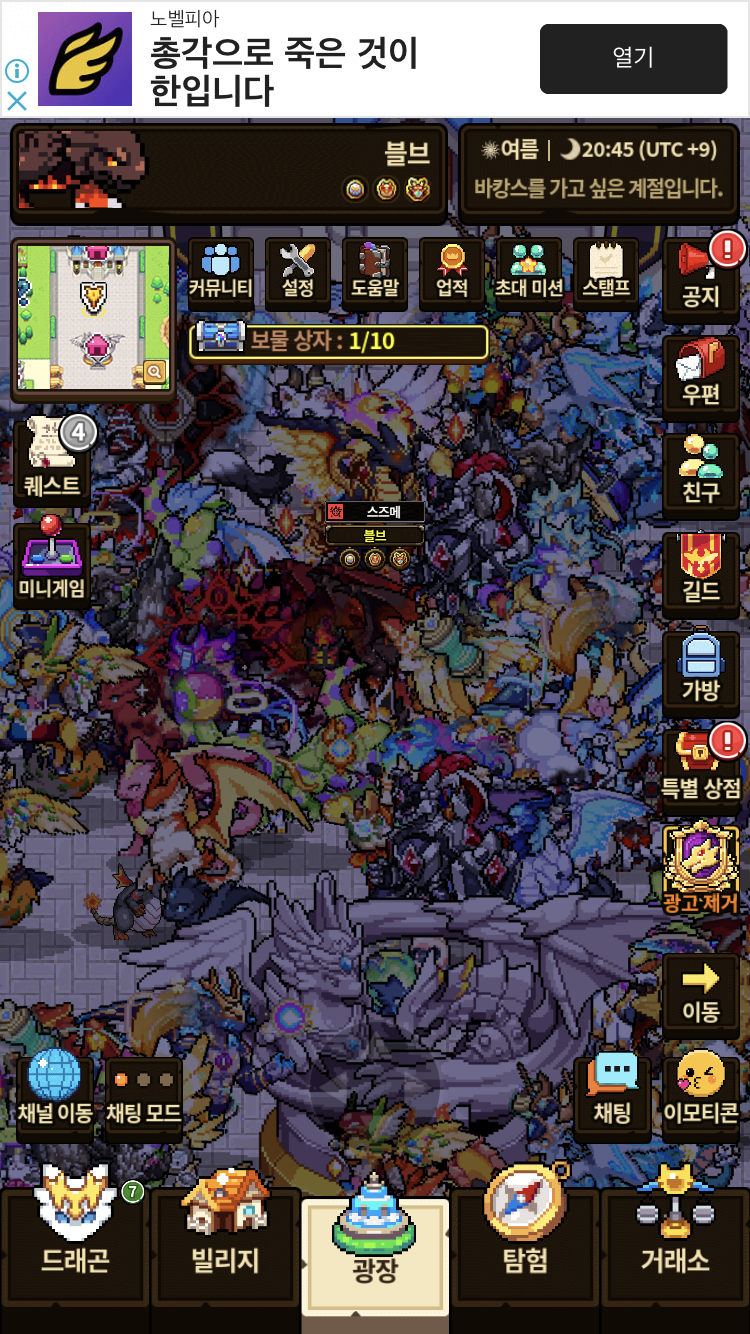The width and height of the screenshot is (750, 1334).
Task: View 업적 achievements
Action: pyautogui.click(x=452, y=271)
